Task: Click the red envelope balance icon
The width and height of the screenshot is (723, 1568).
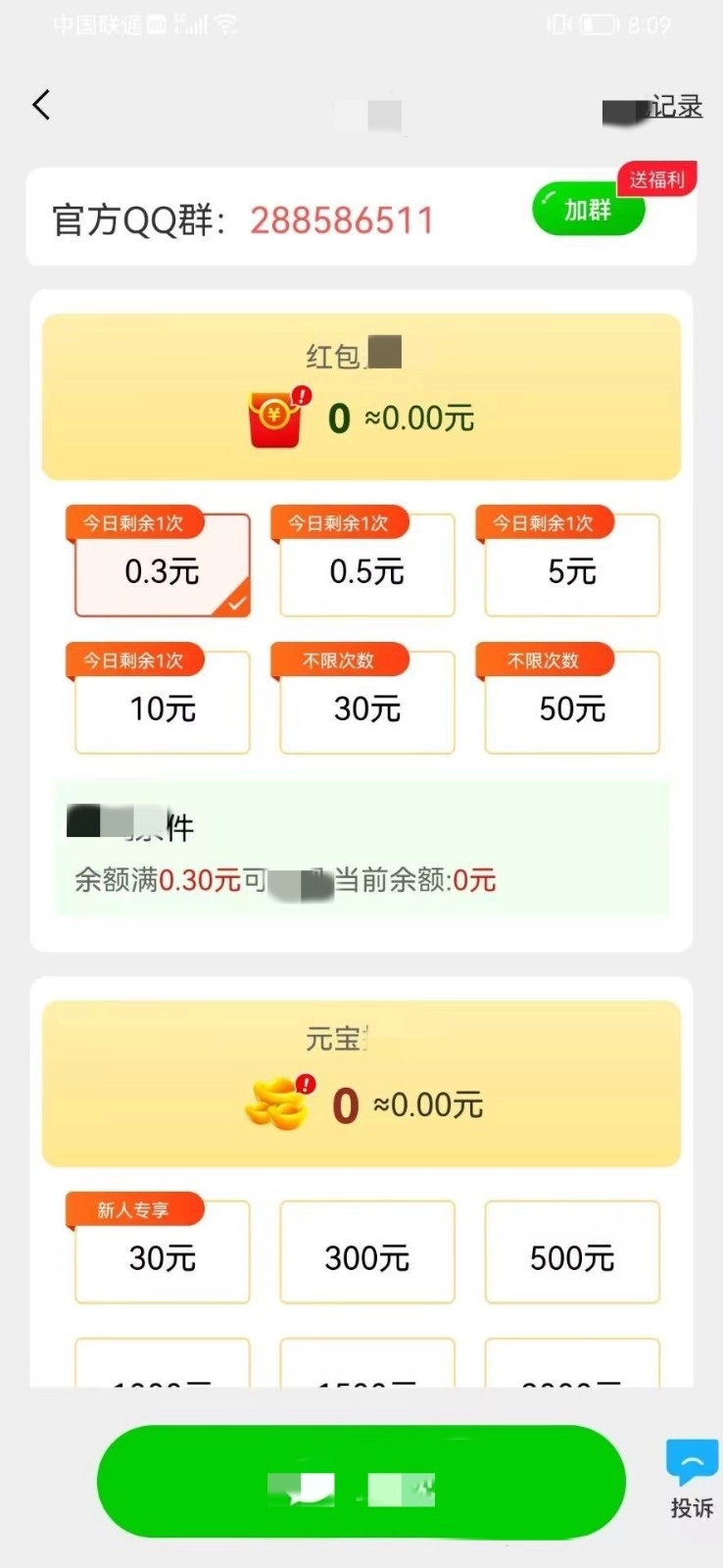Action: tap(272, 417)
